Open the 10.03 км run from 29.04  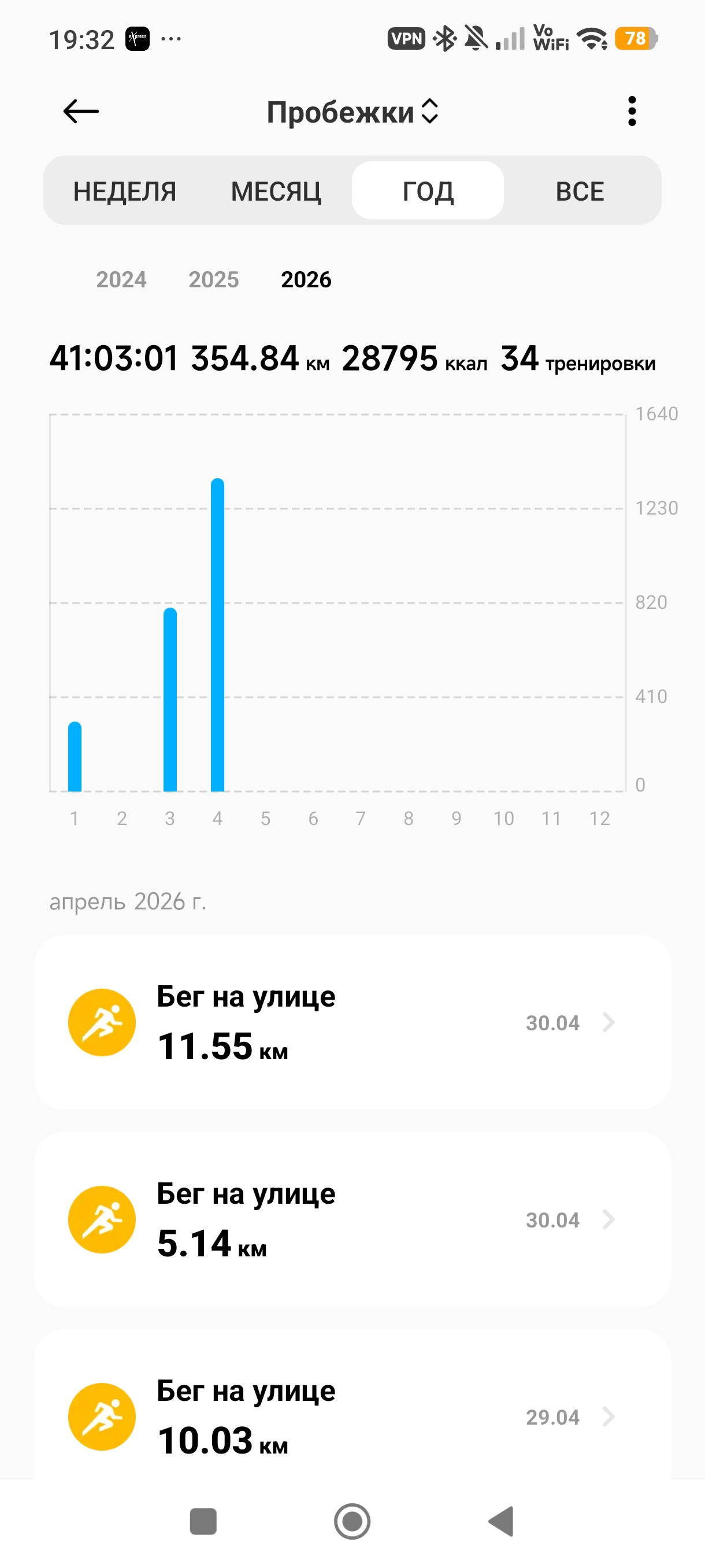[x=352, y=1406]
